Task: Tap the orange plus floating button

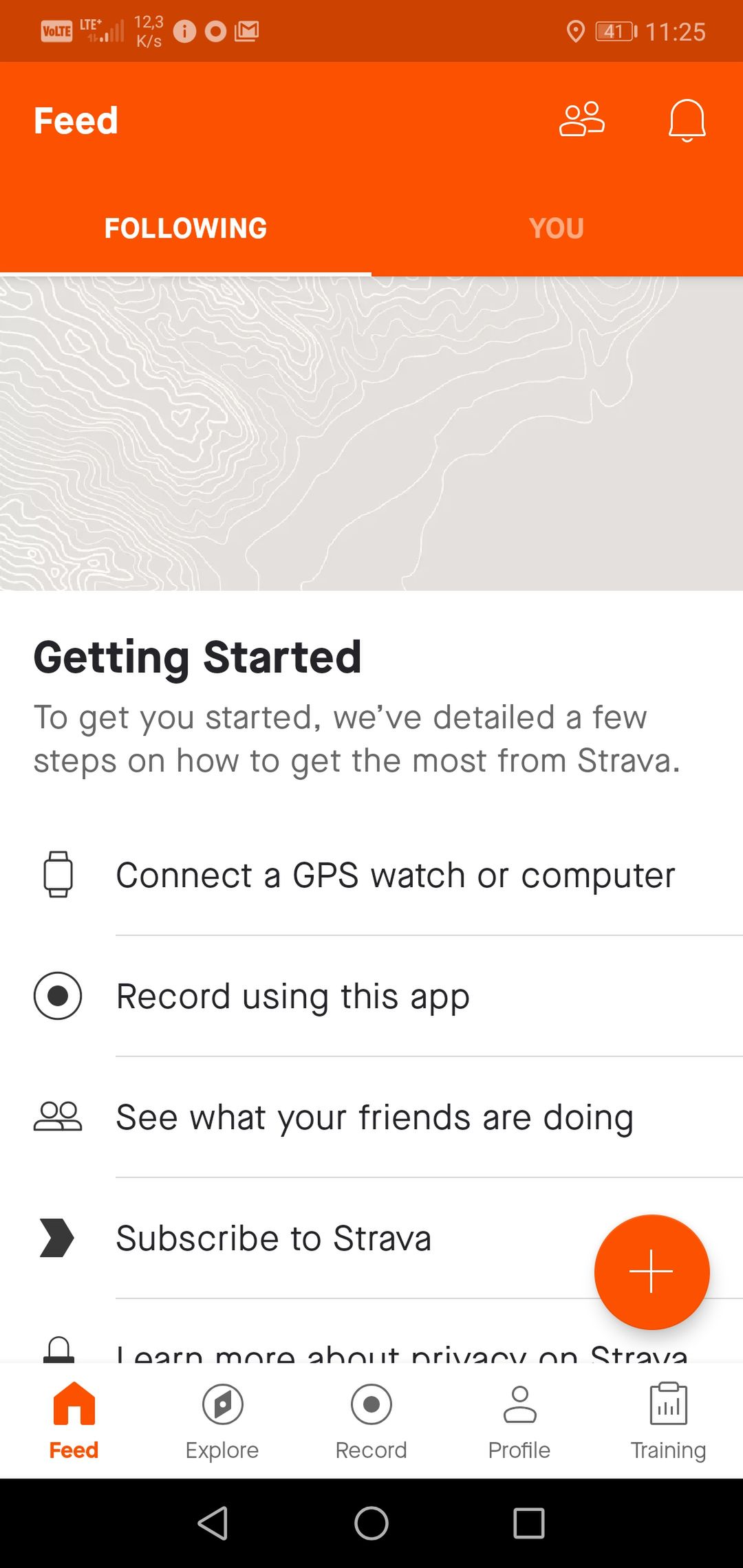Action: (x=652, y=1272)
